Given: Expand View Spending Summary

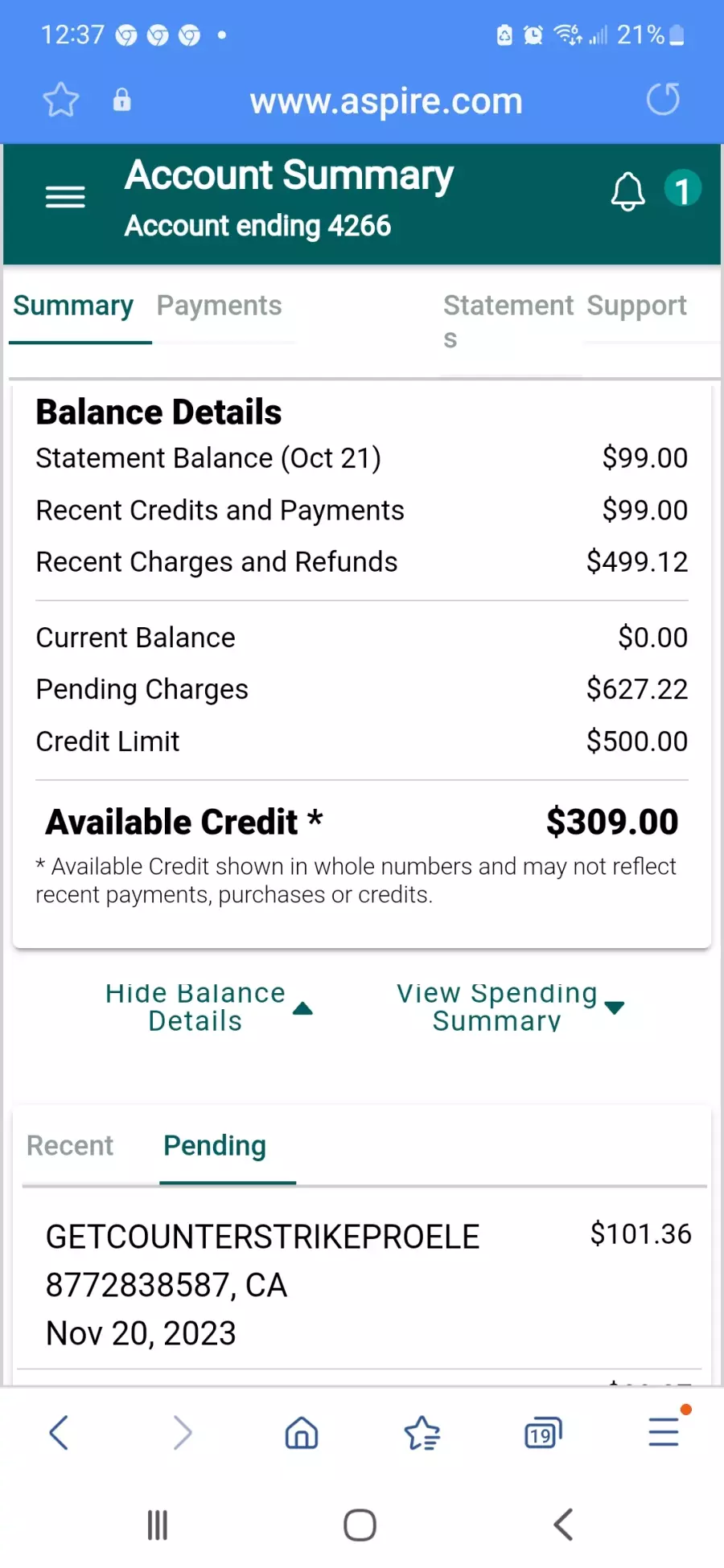Looking at the screenshot, I should [511, 1007].
